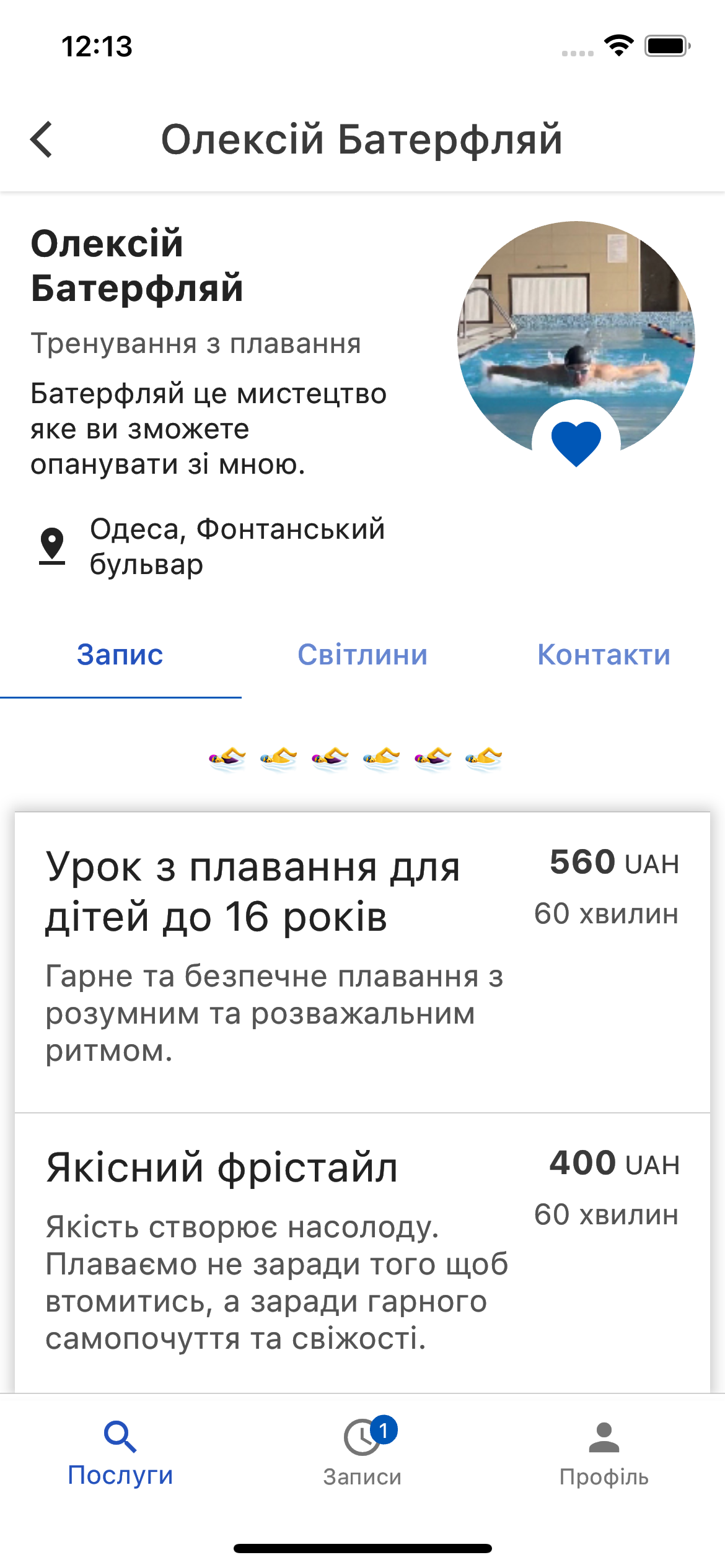
Task: Select the Запис tab
Action: (x=120, y=655)
